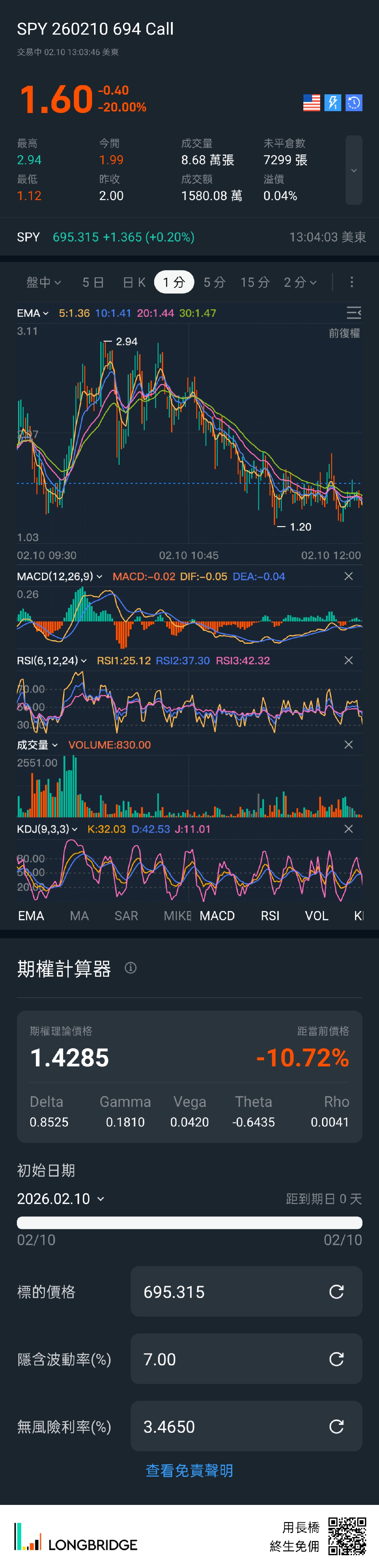This screenshot has width=379, height=1568.
Task: Switch to the 15分 chart interval
Action: tap(255, 282)
